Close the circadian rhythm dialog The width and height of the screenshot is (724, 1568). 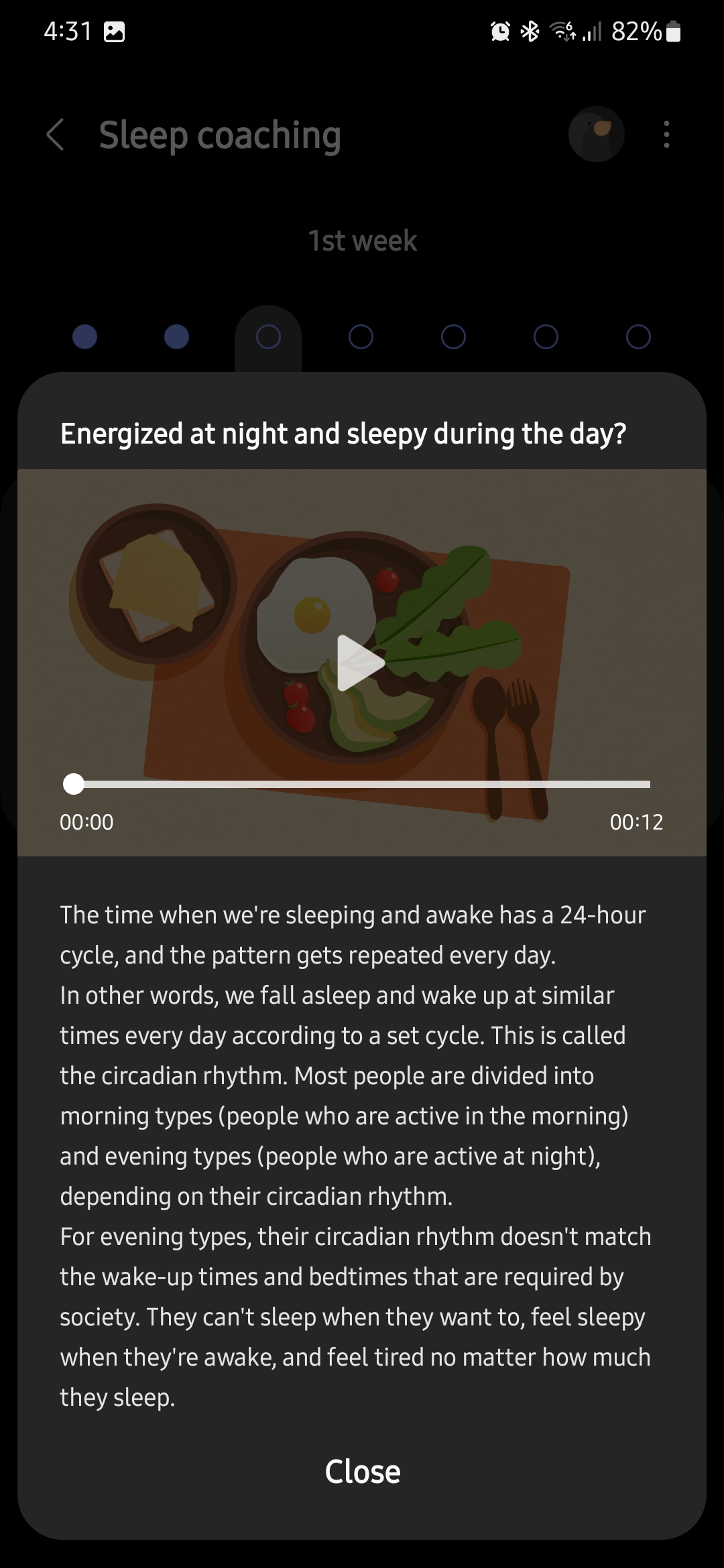click(x=362, y=1472)
